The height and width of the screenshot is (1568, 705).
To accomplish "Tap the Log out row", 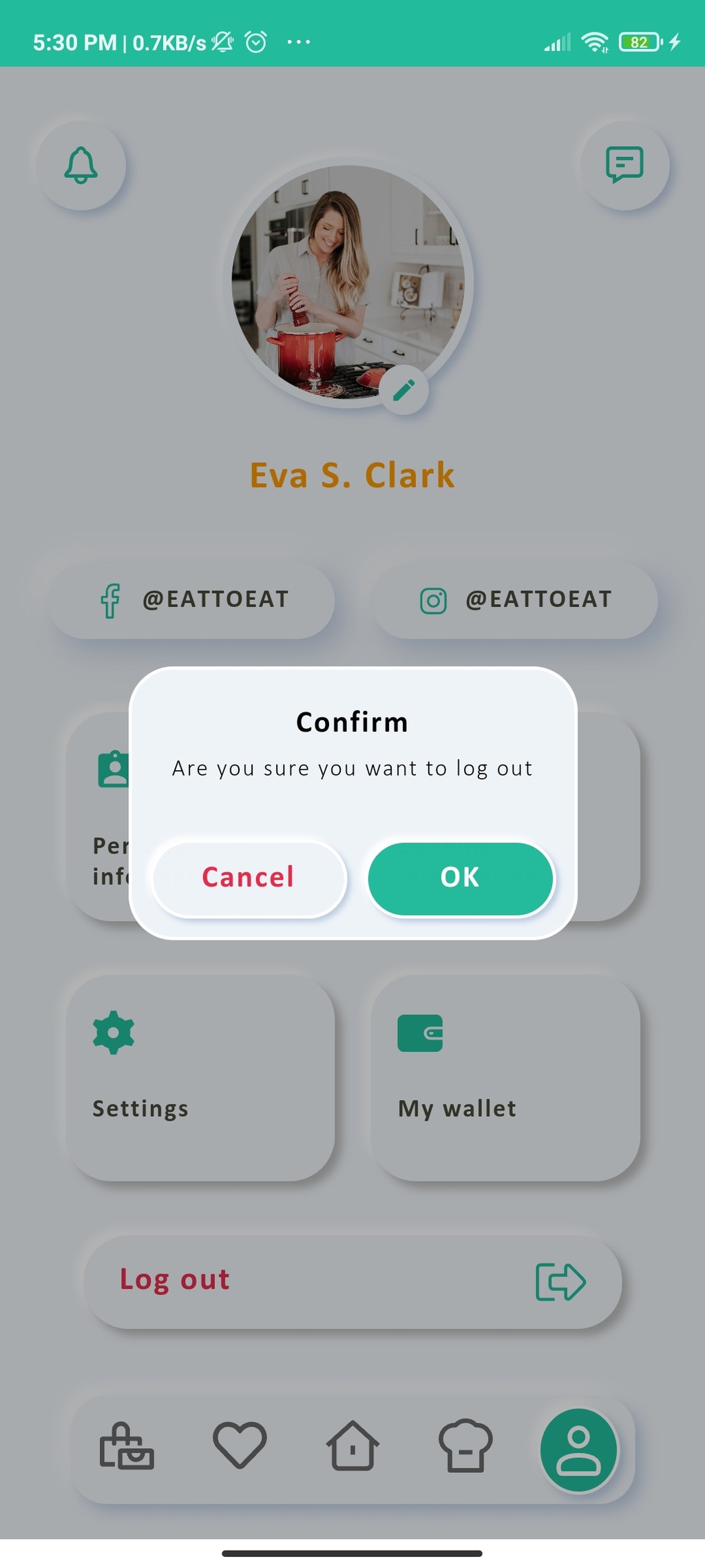I will [352, 1281].
